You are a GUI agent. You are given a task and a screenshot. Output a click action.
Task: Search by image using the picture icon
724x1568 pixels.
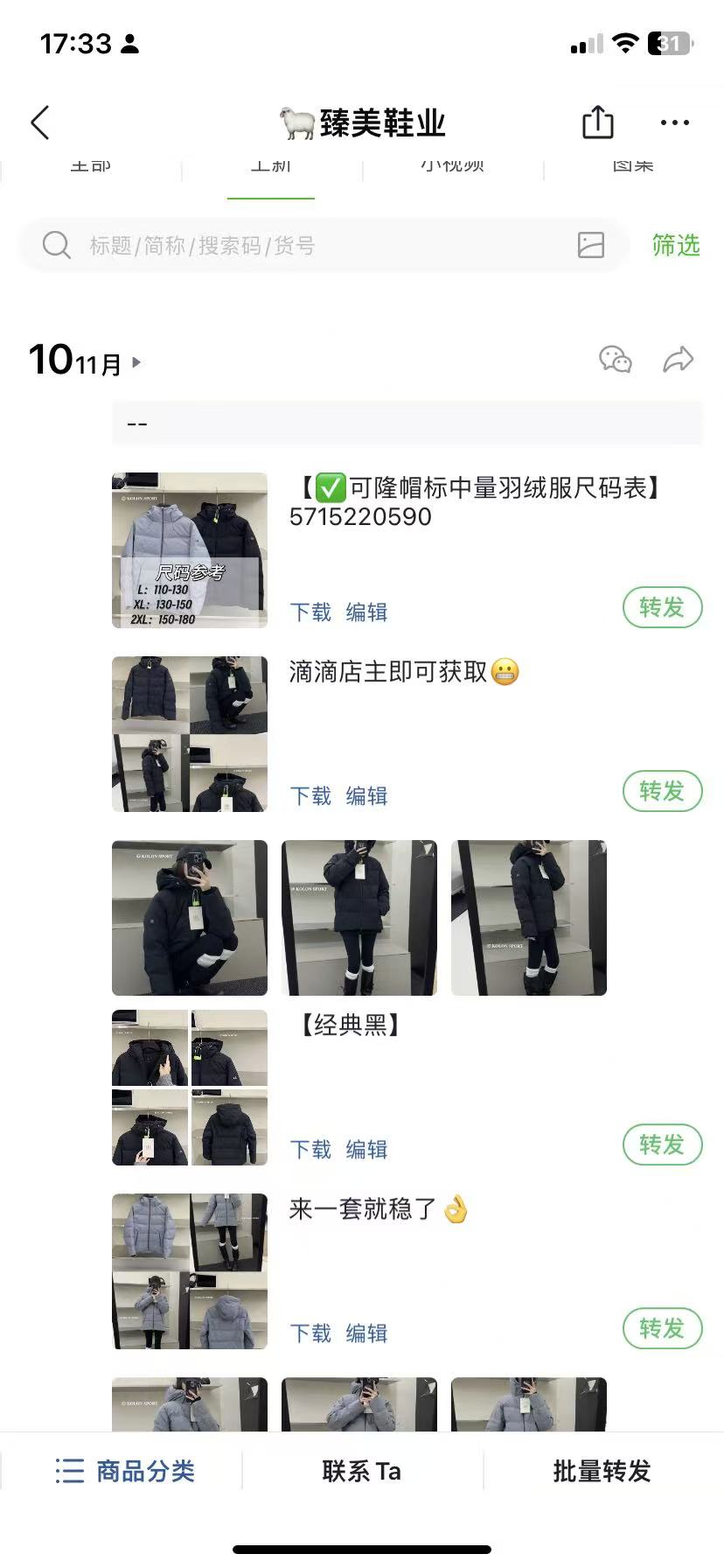(x=591, y=246)
